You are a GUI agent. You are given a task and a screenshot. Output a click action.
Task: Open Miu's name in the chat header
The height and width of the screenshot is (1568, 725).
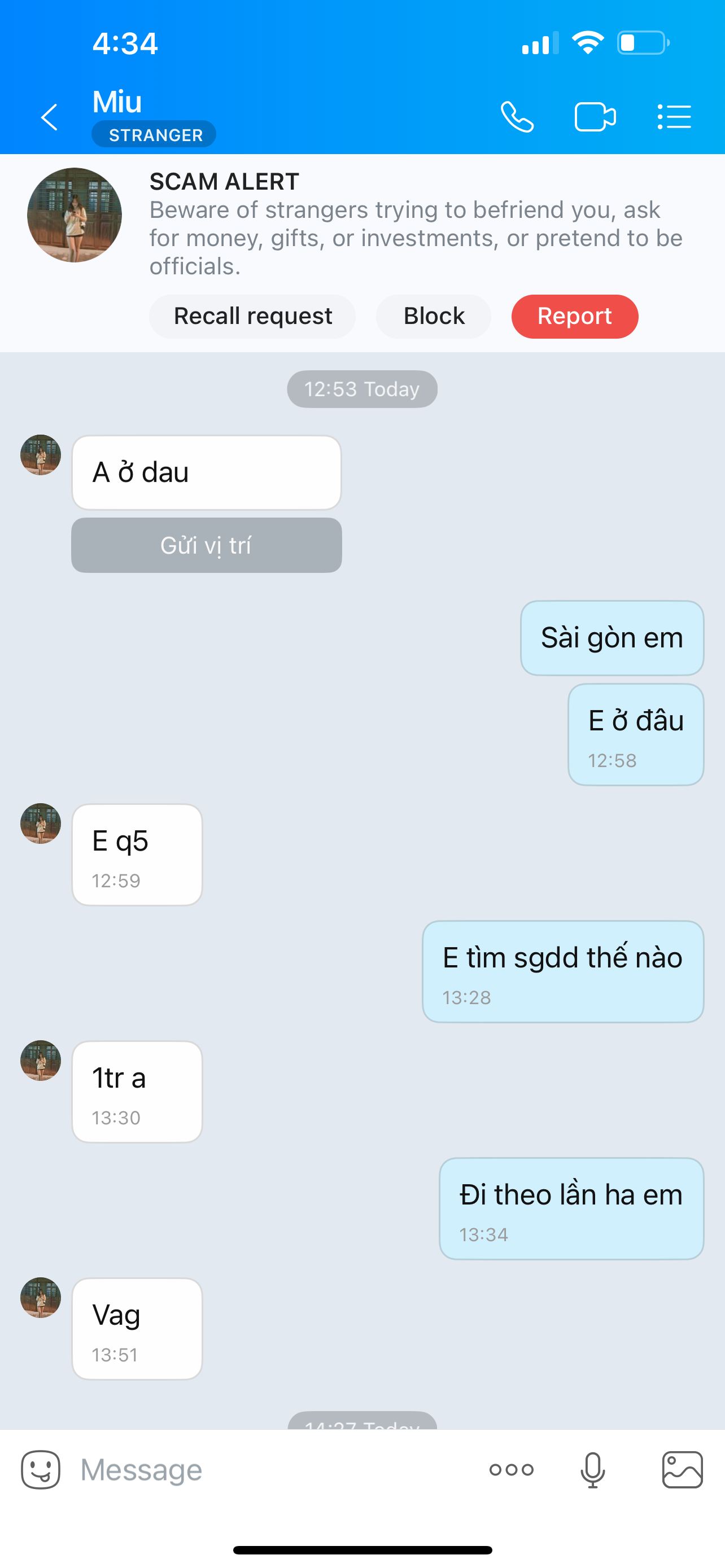[x=117, y=102]
